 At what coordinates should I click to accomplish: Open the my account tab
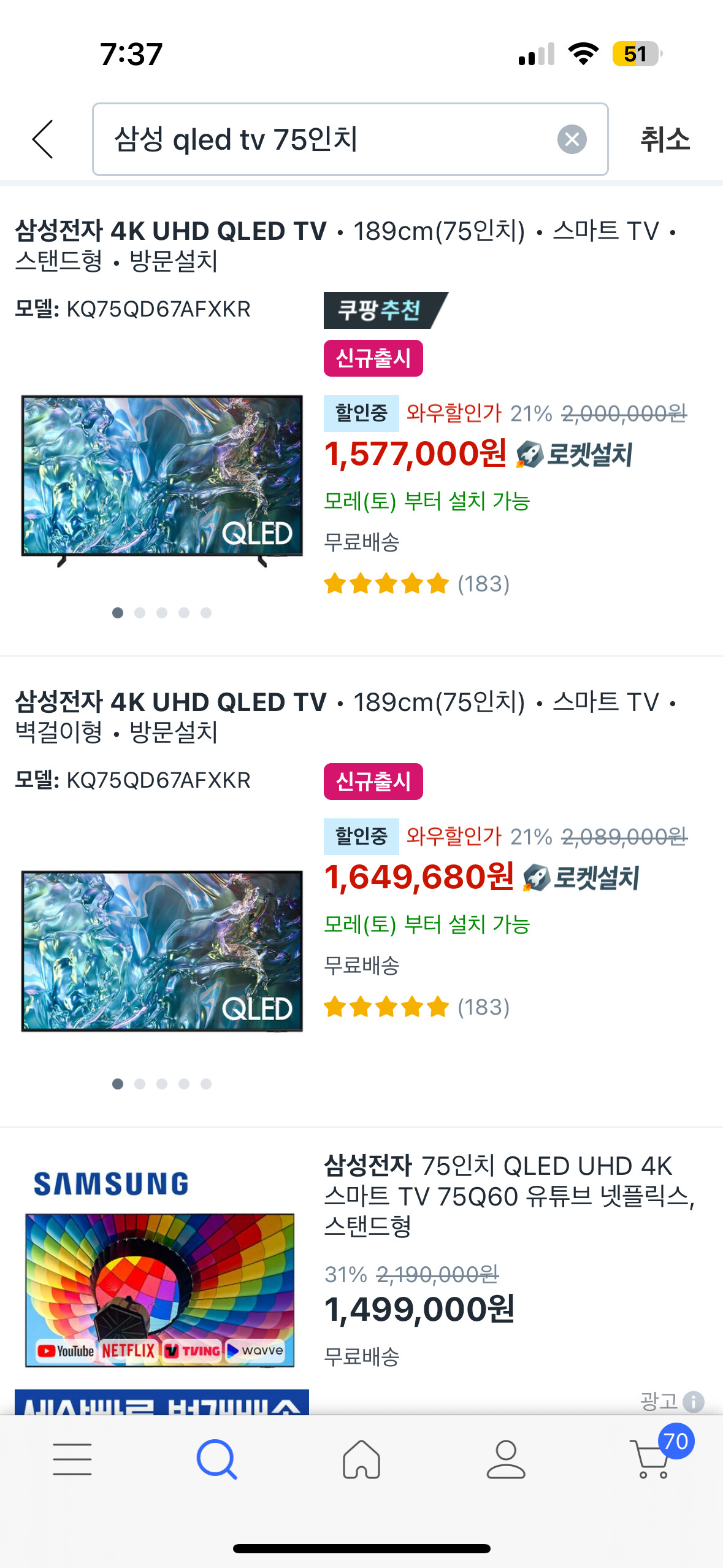pos(506,1459)
